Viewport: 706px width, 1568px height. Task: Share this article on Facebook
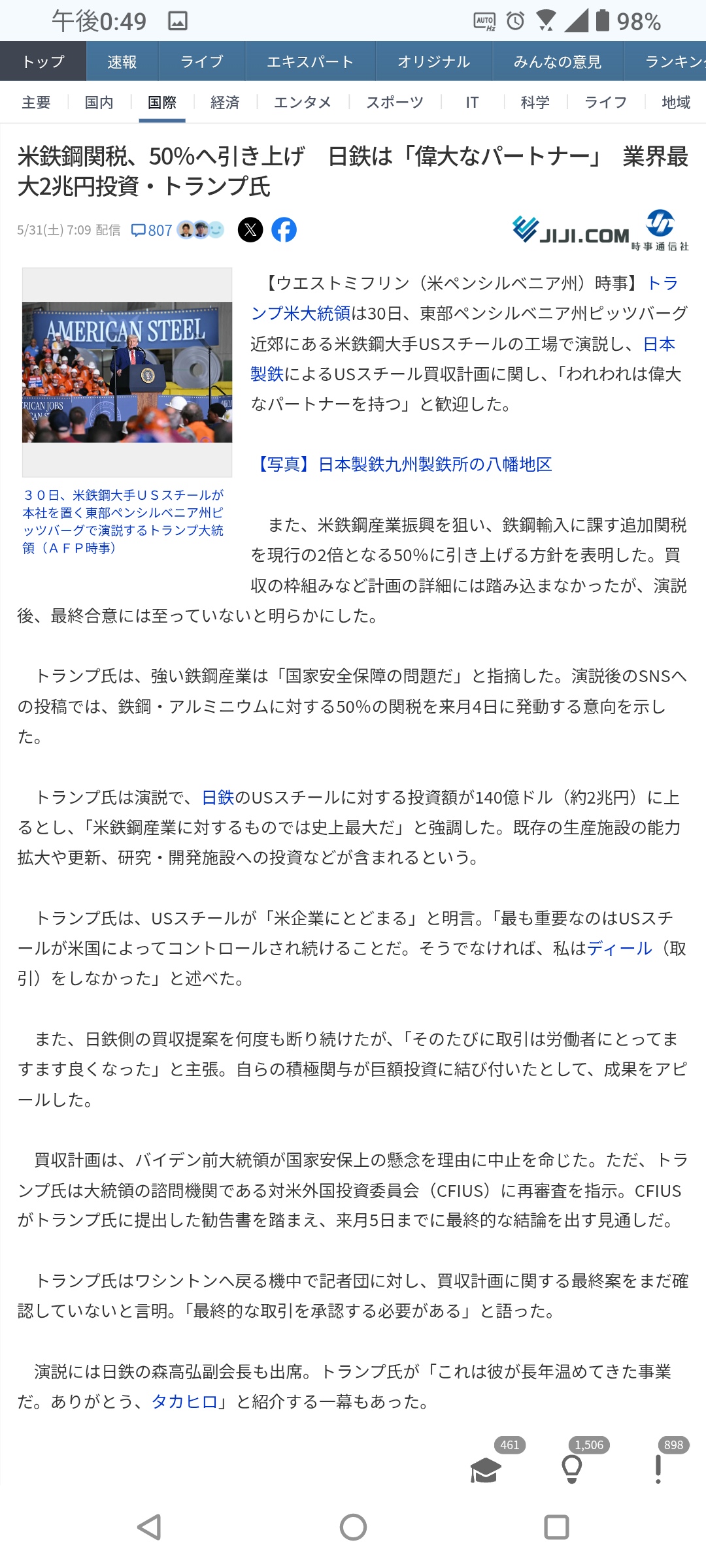pyautogui.click(x=284, y=230)
